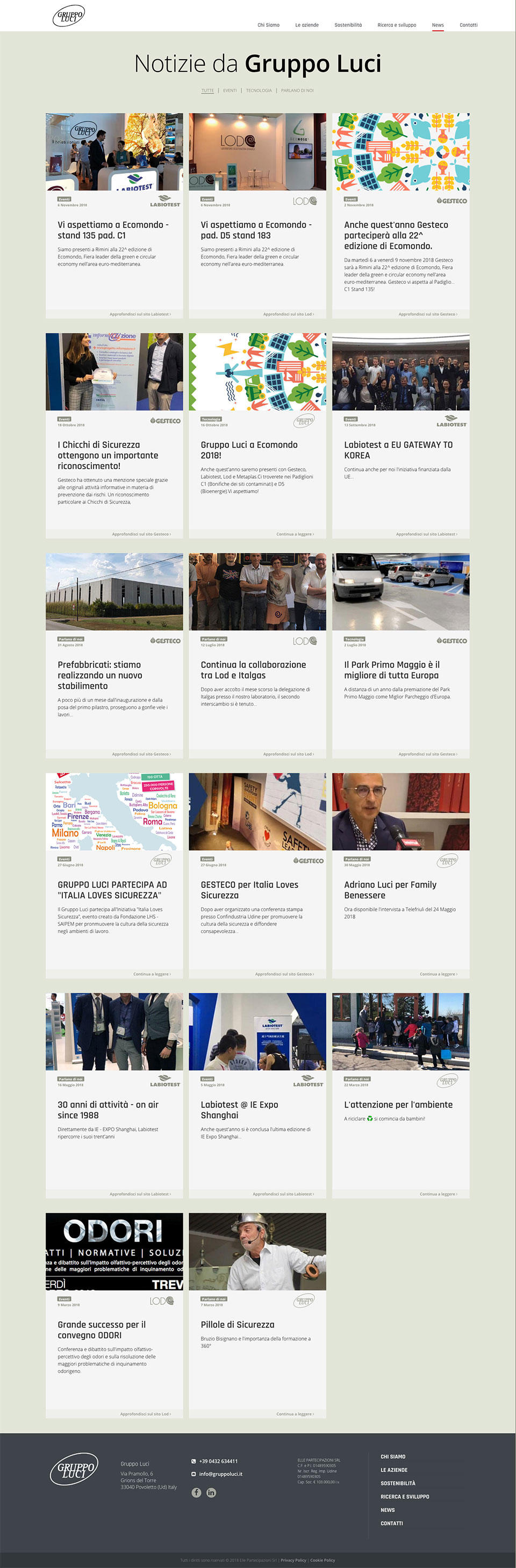Open Sostenibilità from the header
The height and width of the screenshot is (1568, 516).
point(347,25)
